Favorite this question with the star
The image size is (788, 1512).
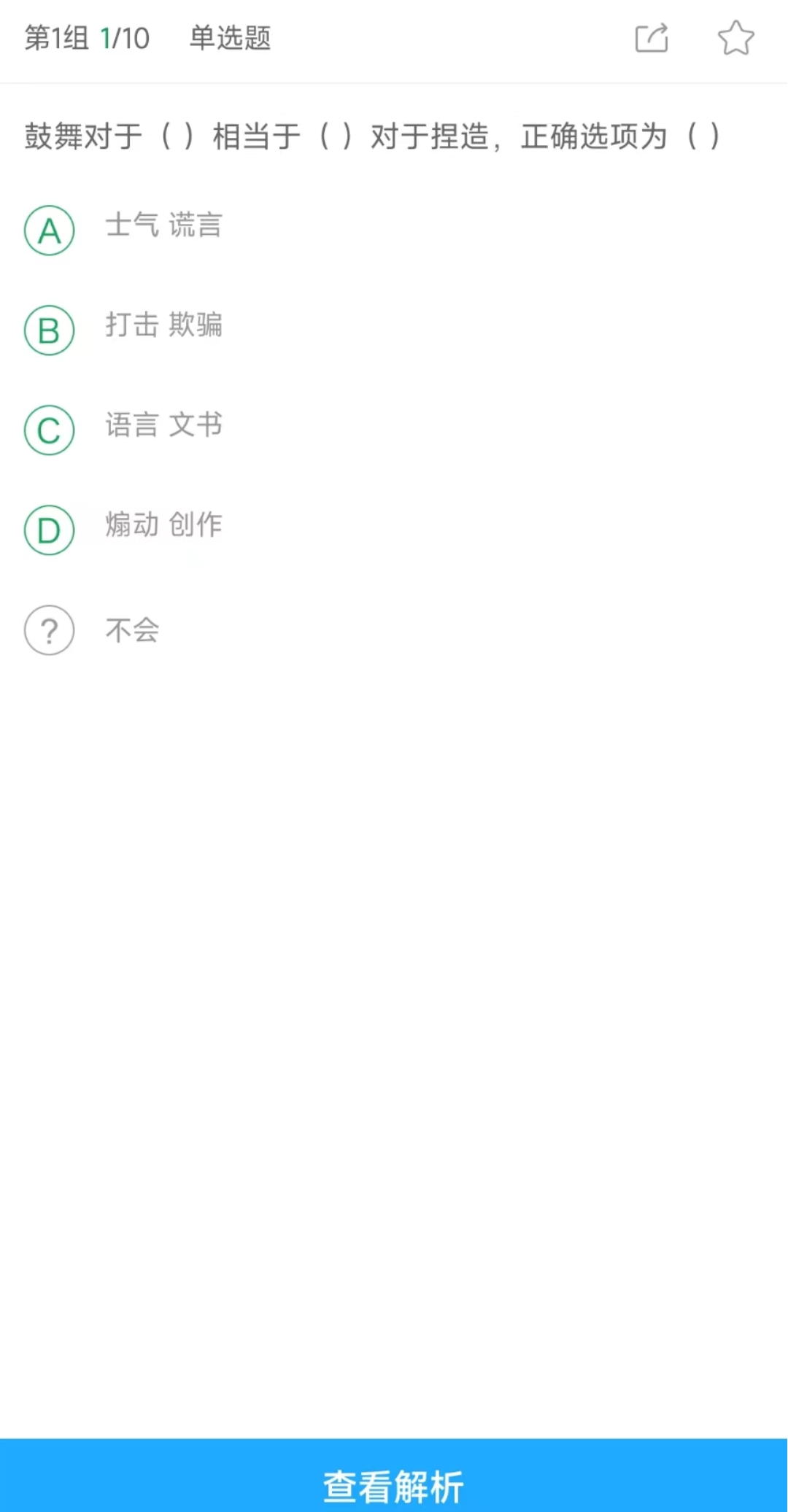(x=735, y=38)
